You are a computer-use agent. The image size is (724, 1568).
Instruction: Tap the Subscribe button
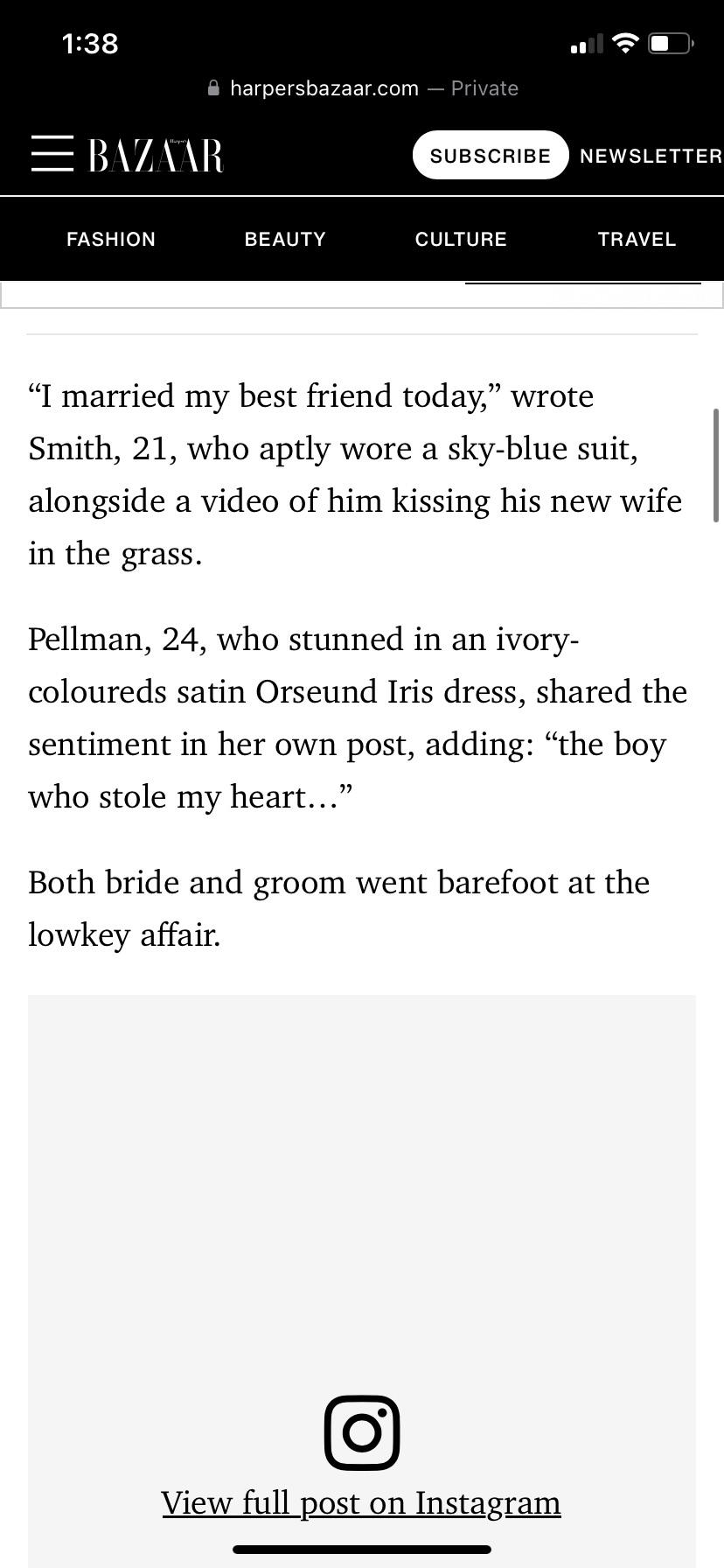tap(491, 155)
